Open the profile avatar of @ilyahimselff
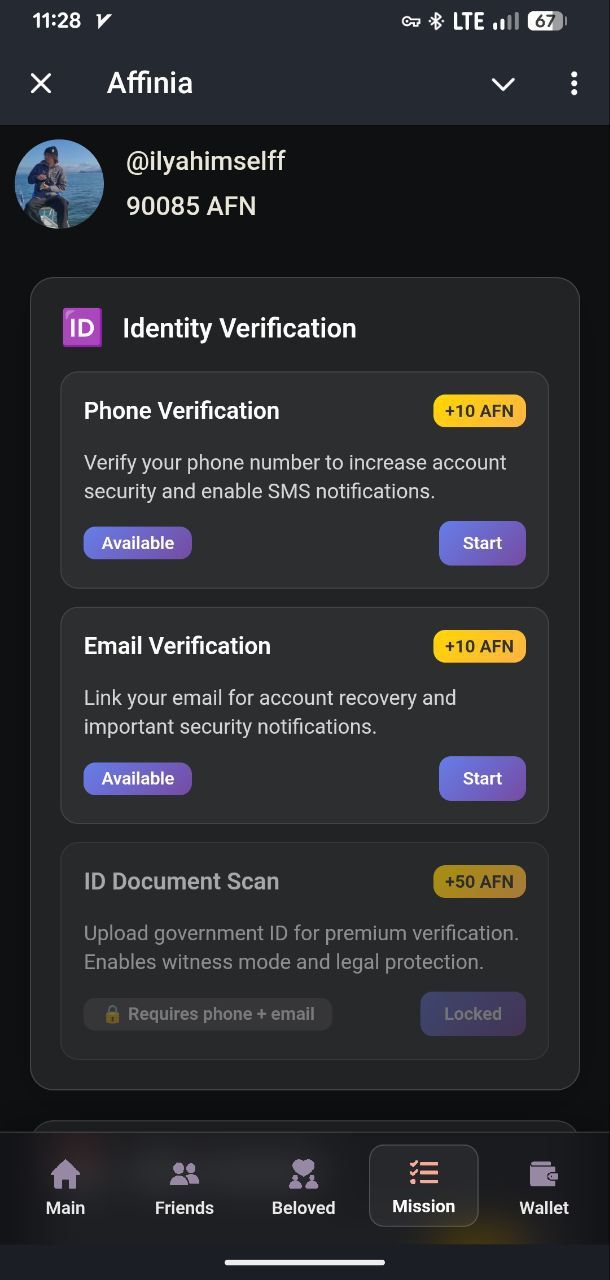 (x=59, y=184)
